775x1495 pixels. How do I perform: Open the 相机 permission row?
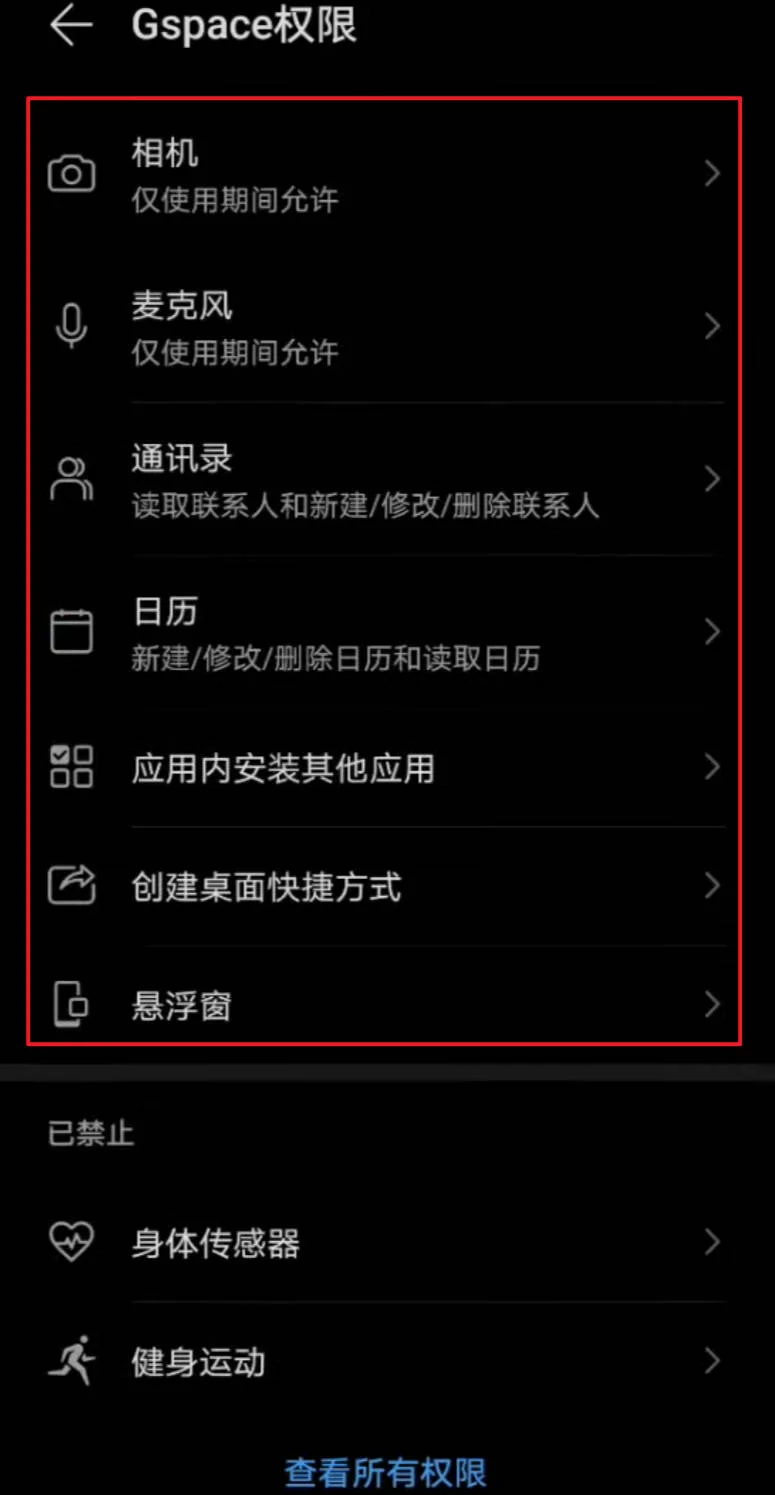pyautogui.click(x=385, y=175)
